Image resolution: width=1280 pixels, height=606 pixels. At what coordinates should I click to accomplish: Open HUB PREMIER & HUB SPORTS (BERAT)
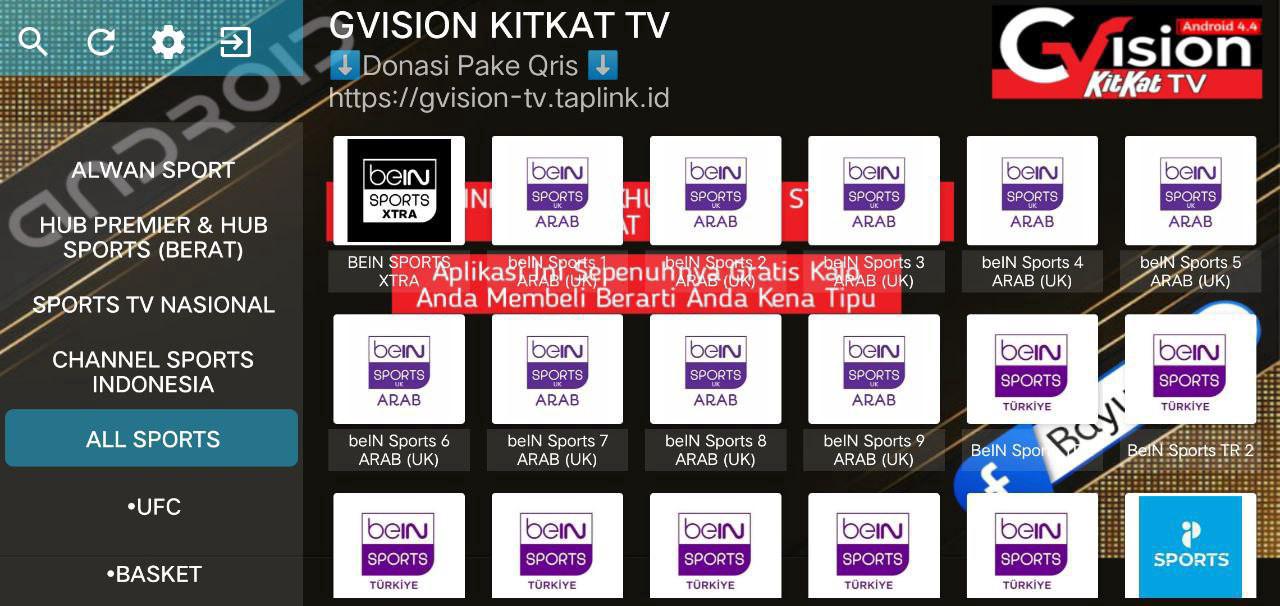153,237
